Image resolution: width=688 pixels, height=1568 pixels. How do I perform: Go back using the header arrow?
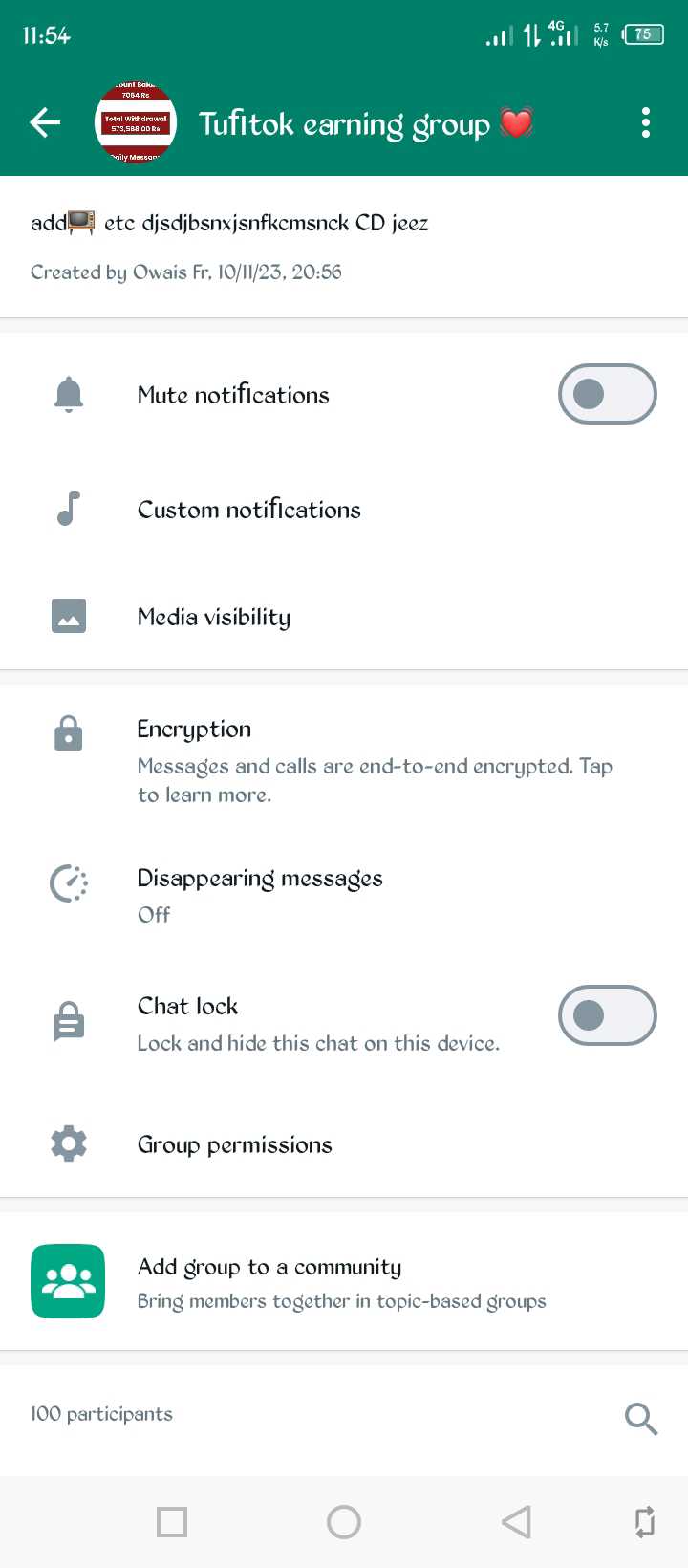click(45, 122)
